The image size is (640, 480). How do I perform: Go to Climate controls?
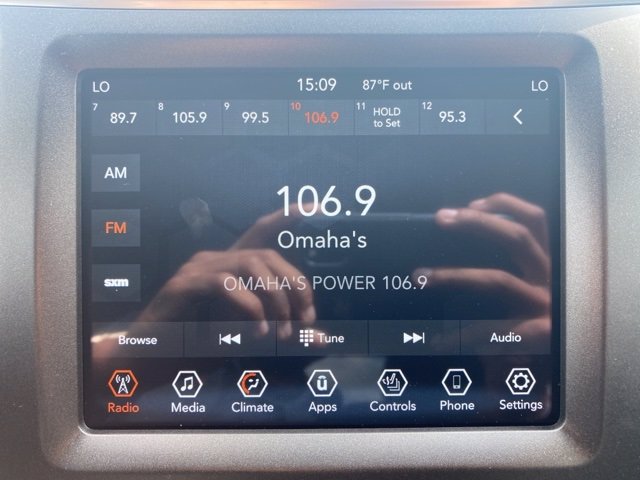click(252, 391)
